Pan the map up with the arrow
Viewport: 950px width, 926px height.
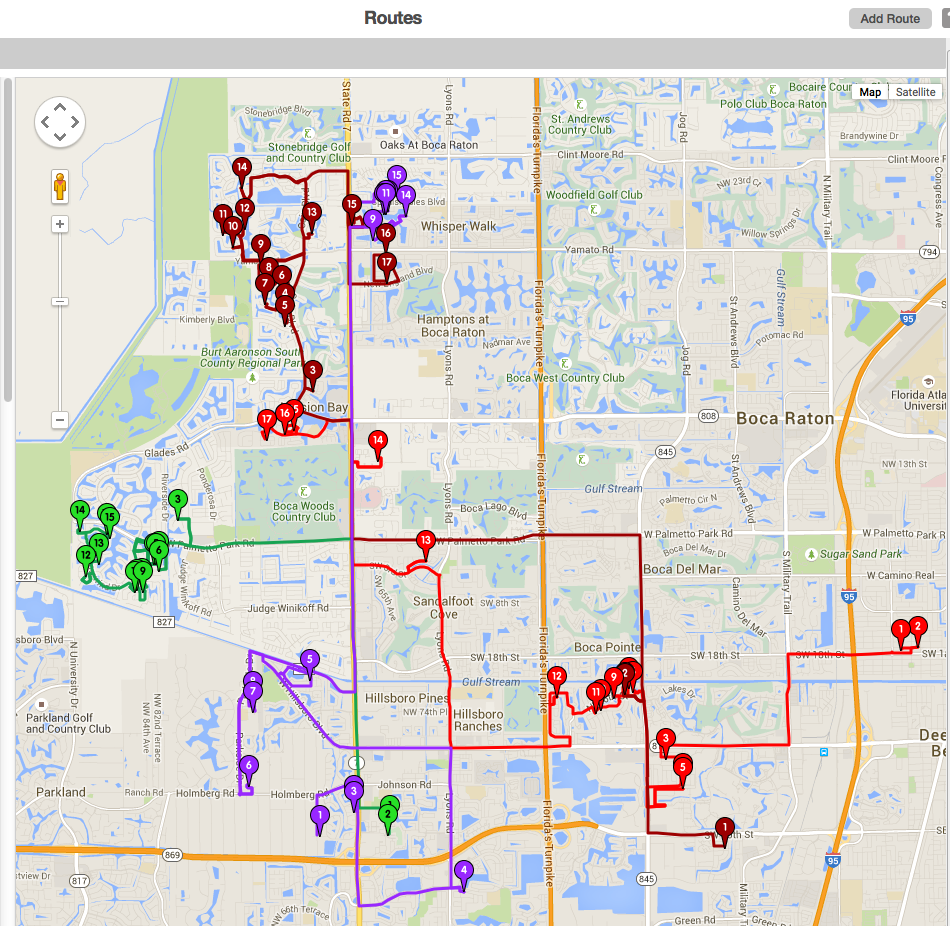60,106
